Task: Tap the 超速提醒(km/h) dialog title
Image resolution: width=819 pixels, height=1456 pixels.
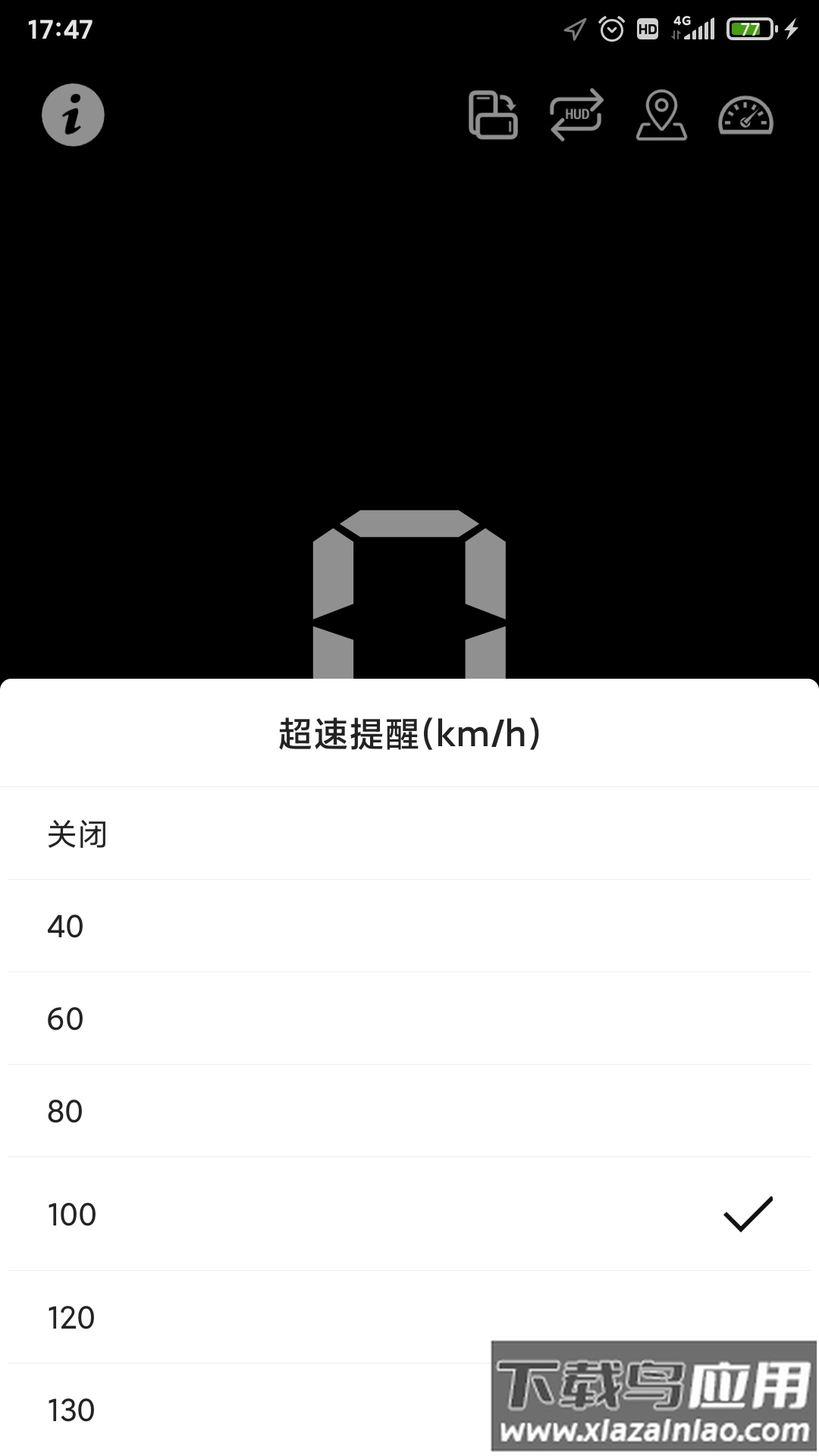Action: coord(409,733)
